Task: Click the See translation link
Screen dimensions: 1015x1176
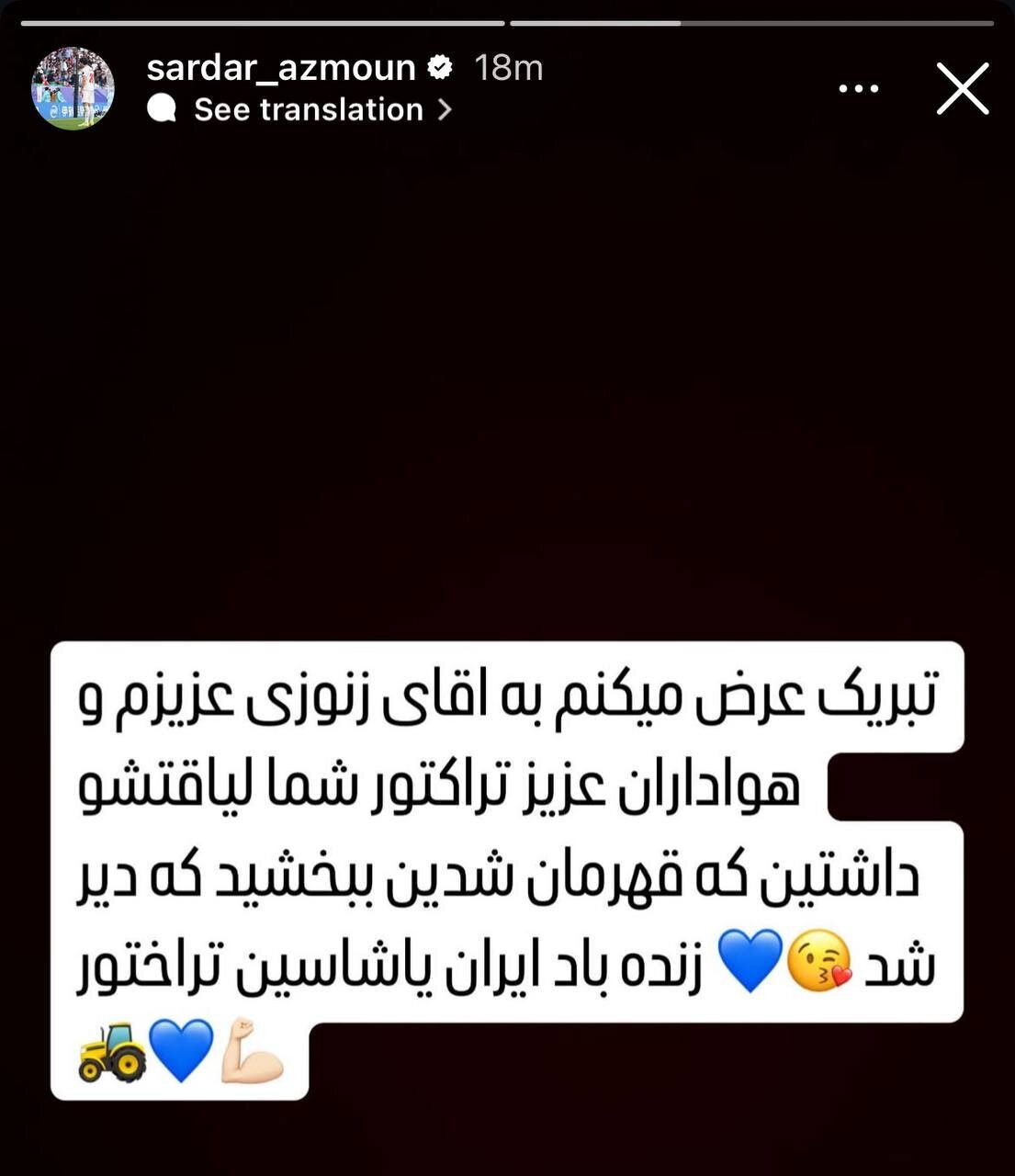Action: click(308, 109)
